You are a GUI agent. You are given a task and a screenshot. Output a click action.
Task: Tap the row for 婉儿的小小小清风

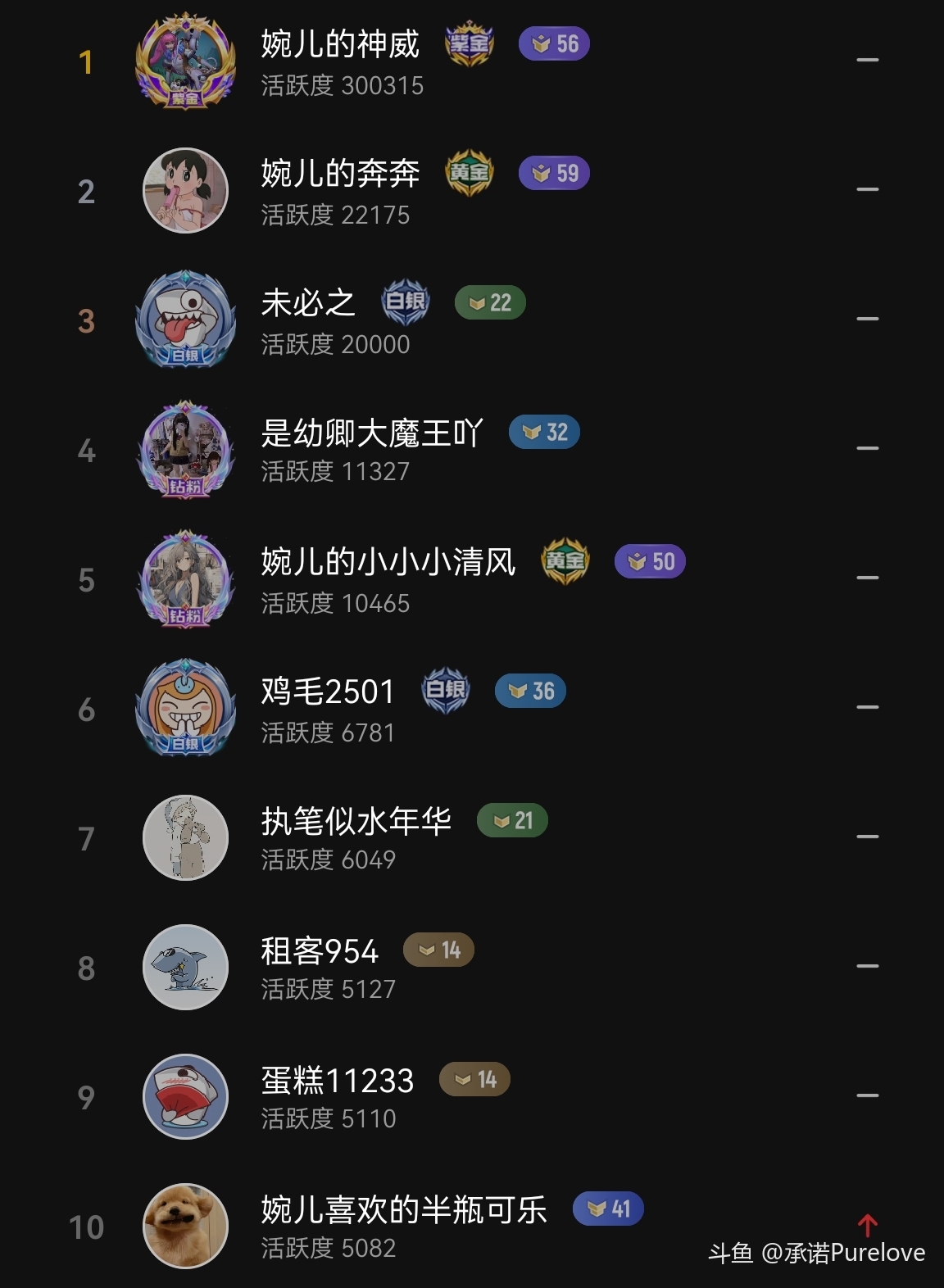pos(388,562)
